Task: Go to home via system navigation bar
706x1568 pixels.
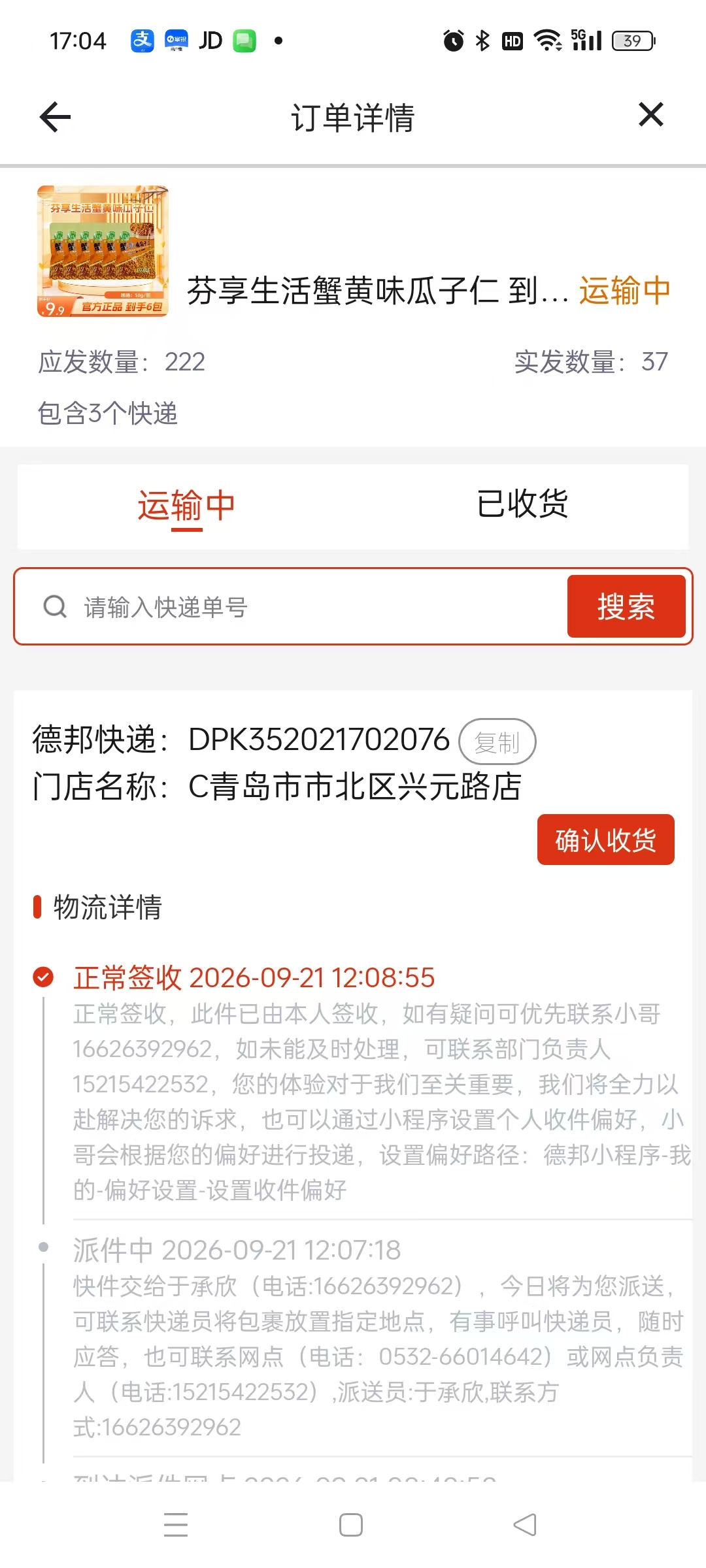Action: click(351, 1525)
